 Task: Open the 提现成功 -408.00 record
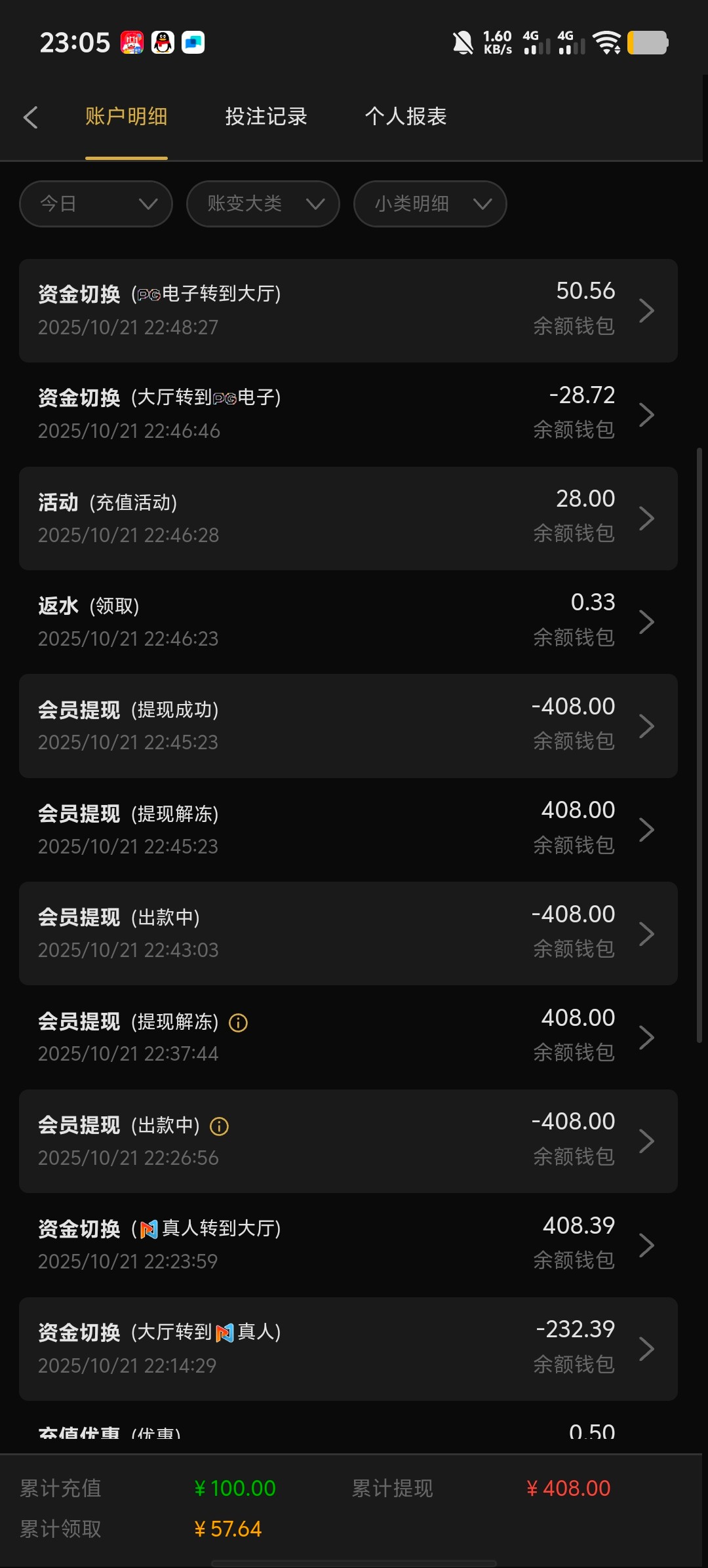[x=347, y=726]
